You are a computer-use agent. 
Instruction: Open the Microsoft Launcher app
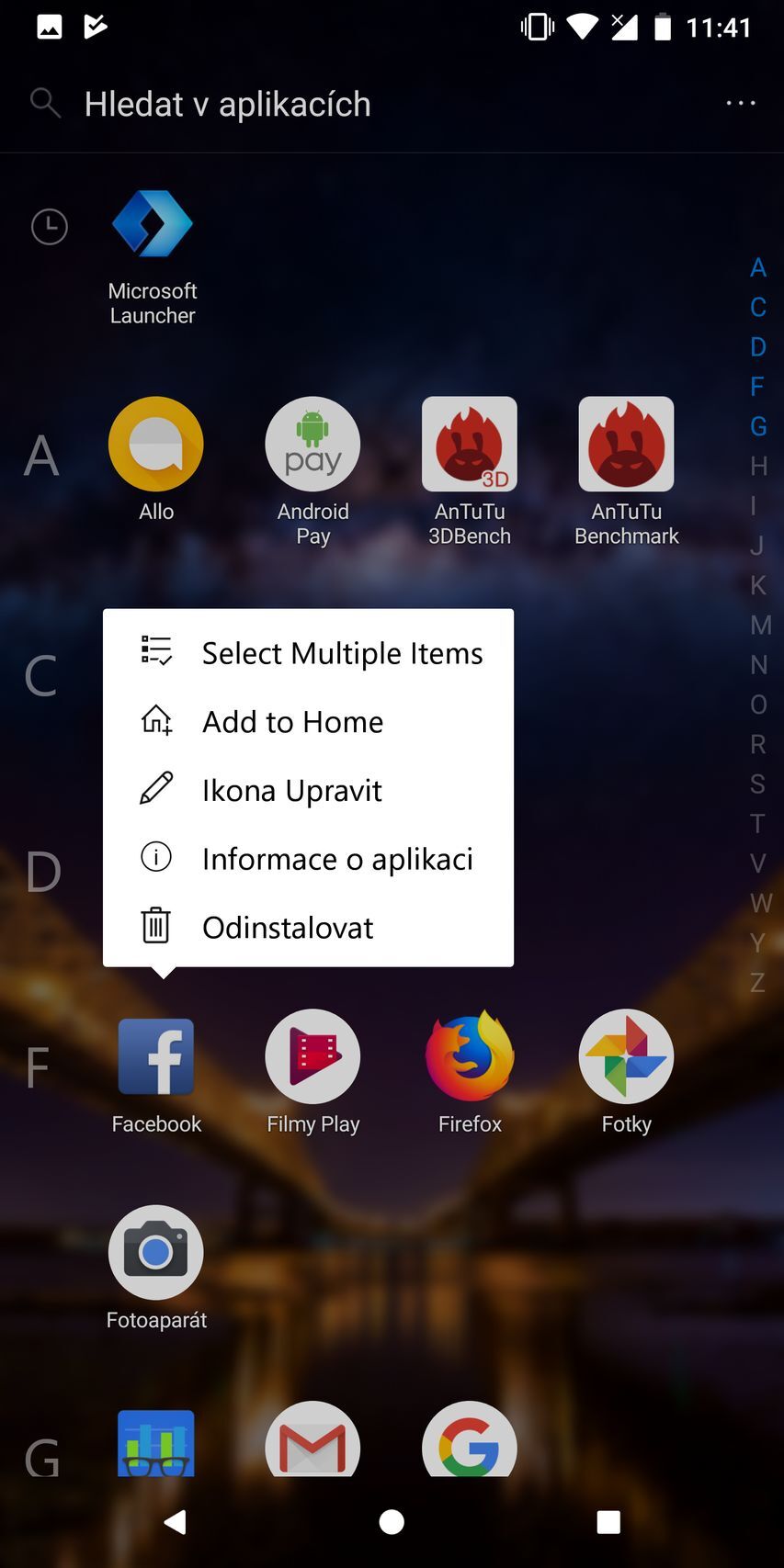pos(152,223)
